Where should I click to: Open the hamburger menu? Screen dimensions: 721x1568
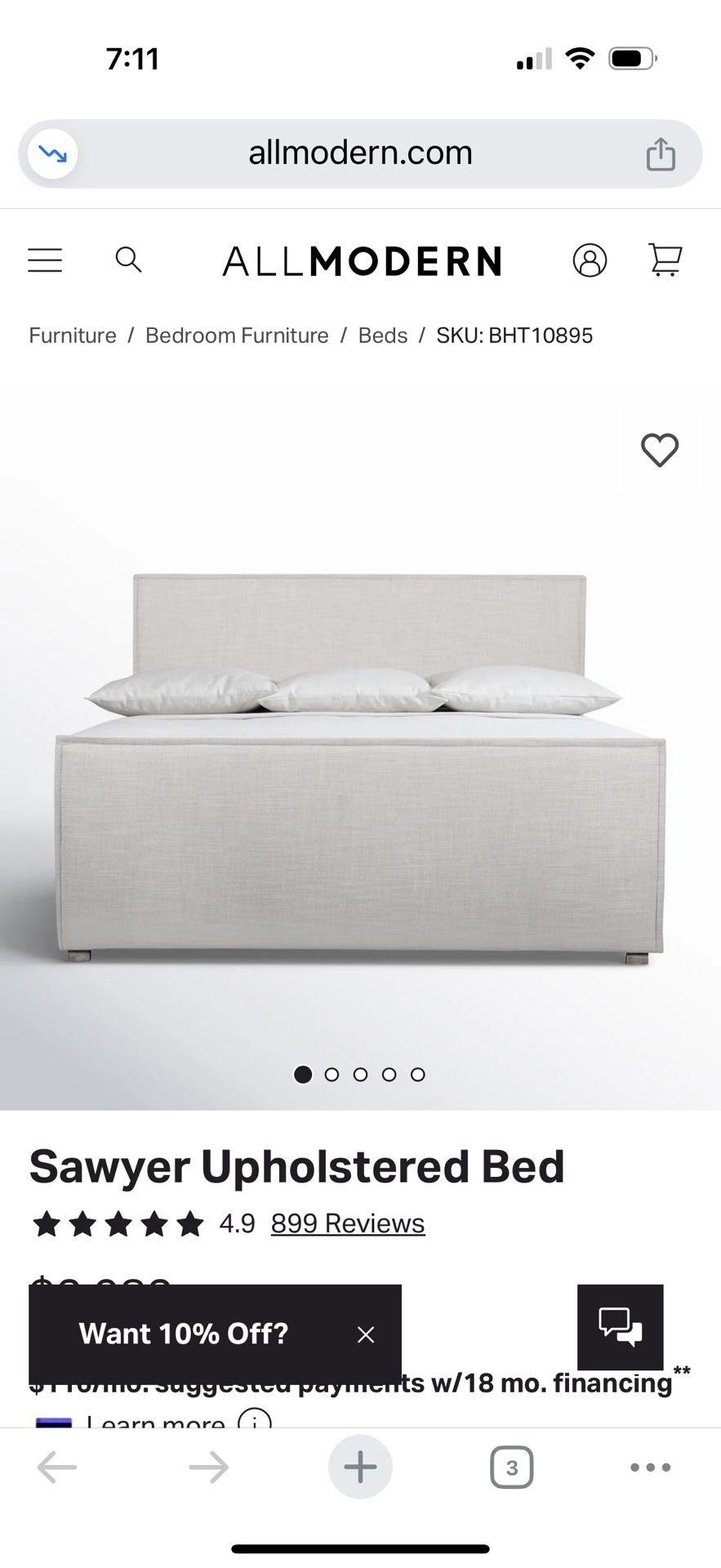click(45, 261)
